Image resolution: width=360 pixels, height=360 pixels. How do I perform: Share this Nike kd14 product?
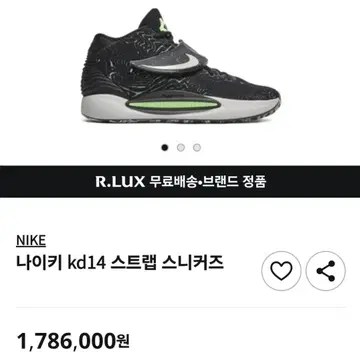pyautogui.click(x=326, y=271)
